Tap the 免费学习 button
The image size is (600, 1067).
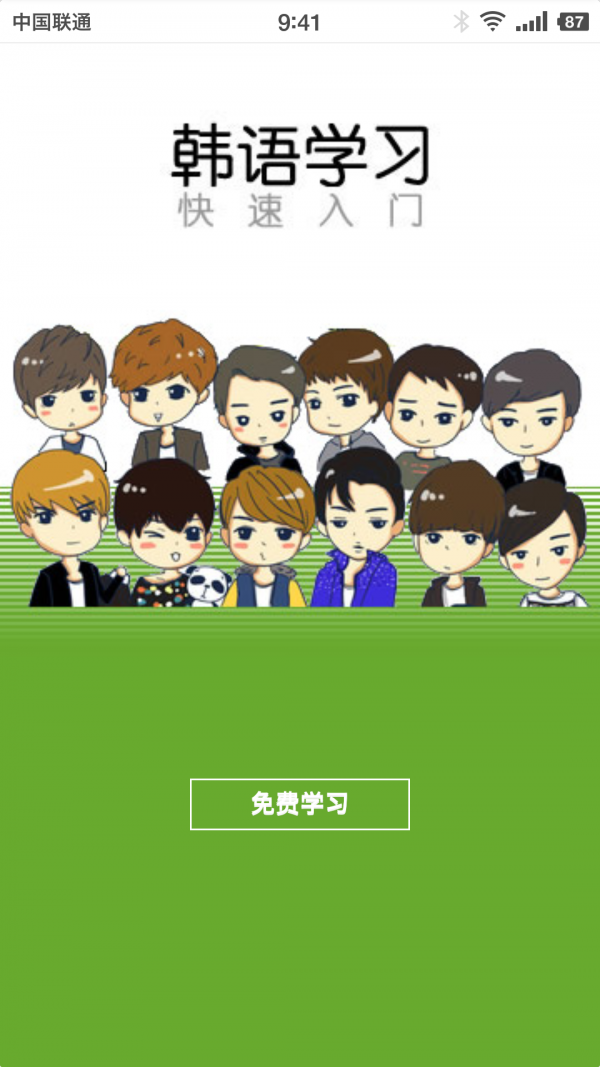[300, 804]
